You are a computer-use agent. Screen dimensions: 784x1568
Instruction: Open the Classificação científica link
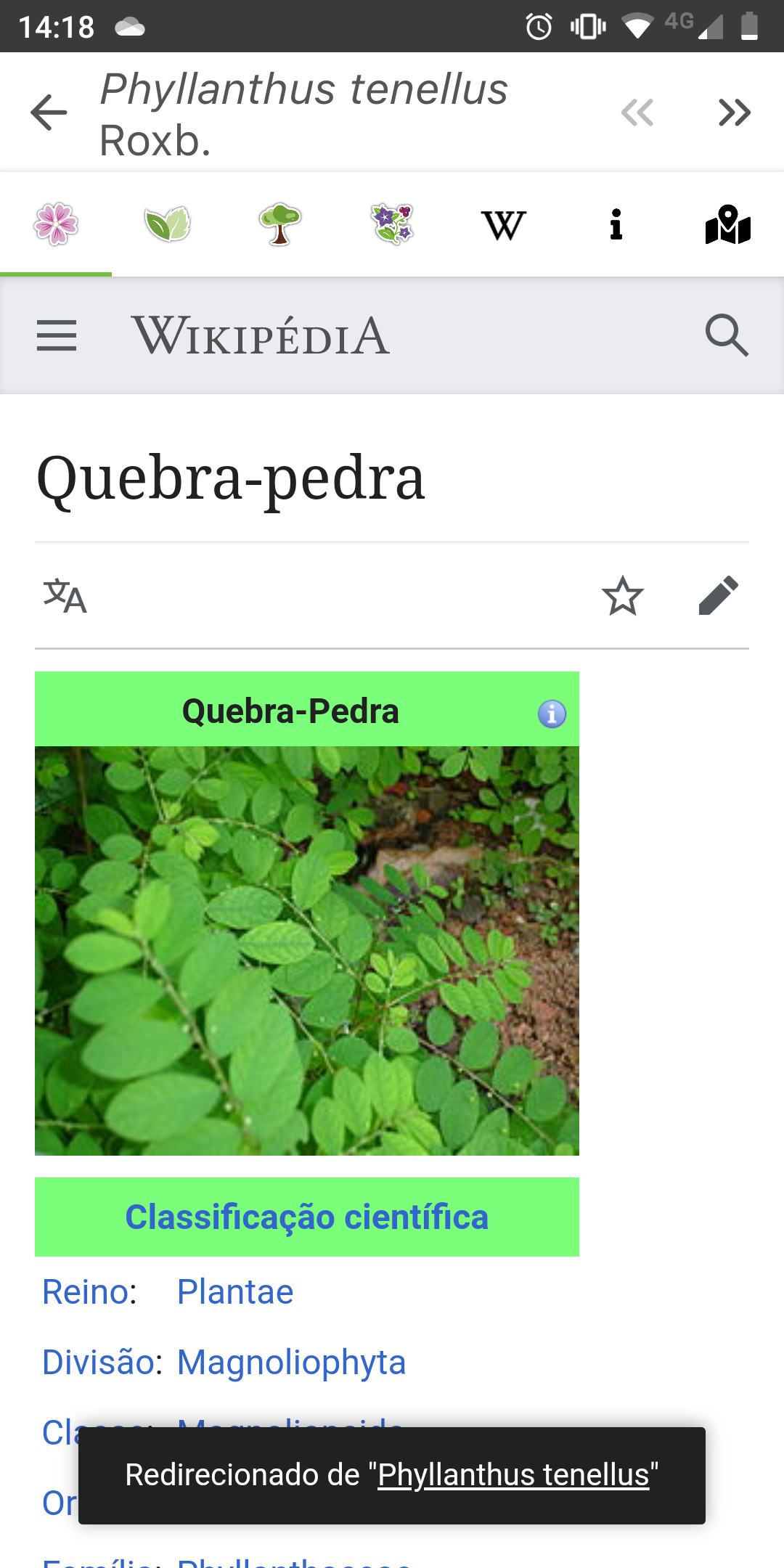click(306, 1217)
